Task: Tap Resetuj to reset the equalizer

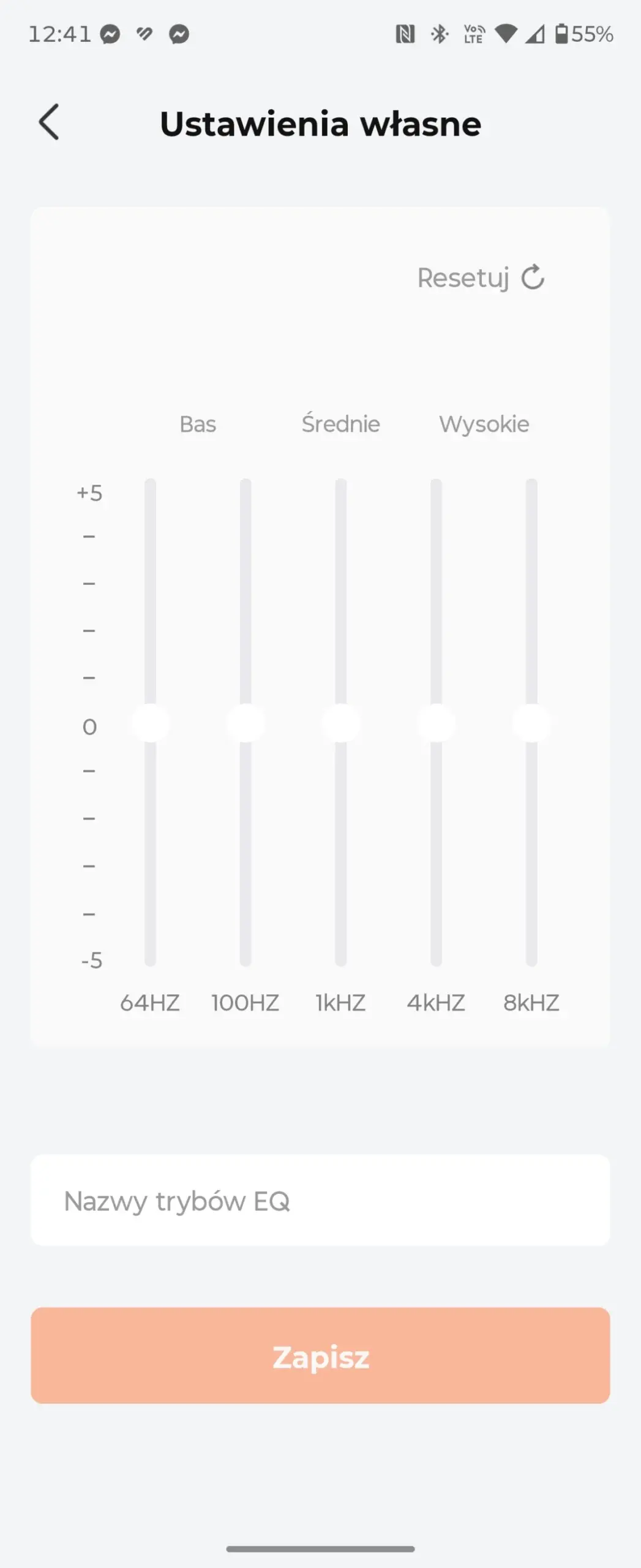Action: [x=481, y=277]
